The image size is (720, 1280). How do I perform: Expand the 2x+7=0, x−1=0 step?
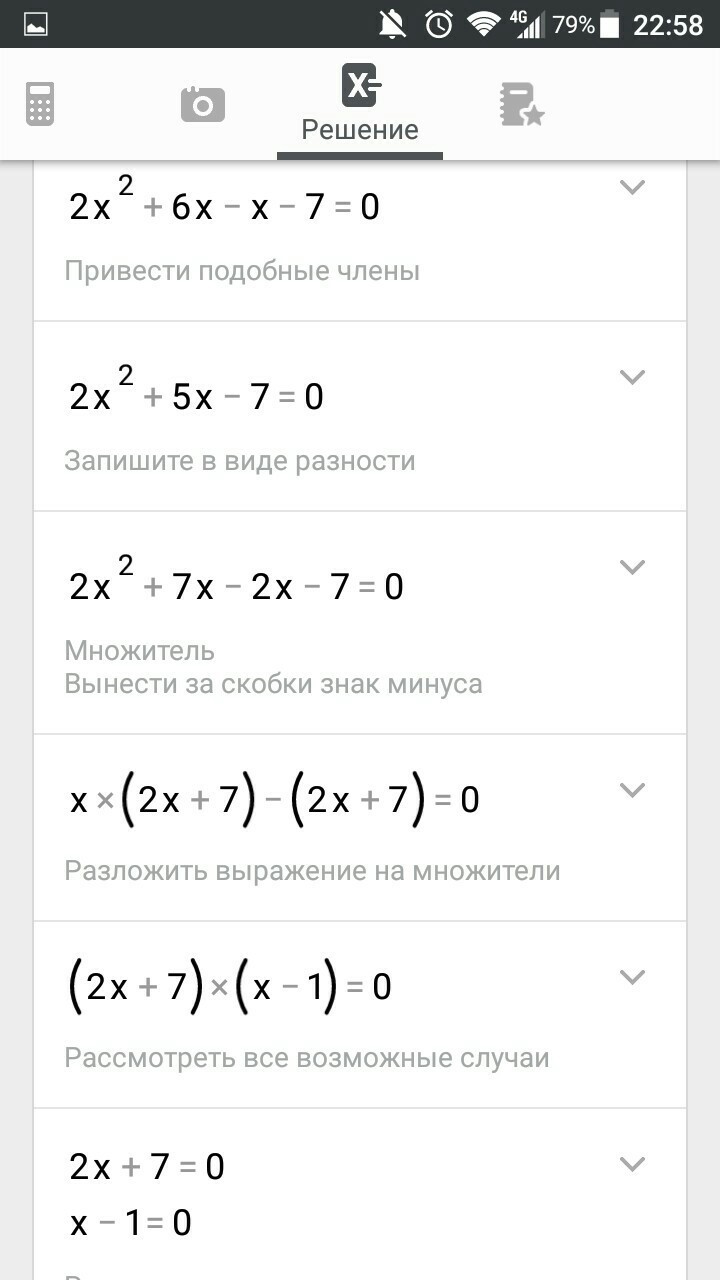[632, 1164]
